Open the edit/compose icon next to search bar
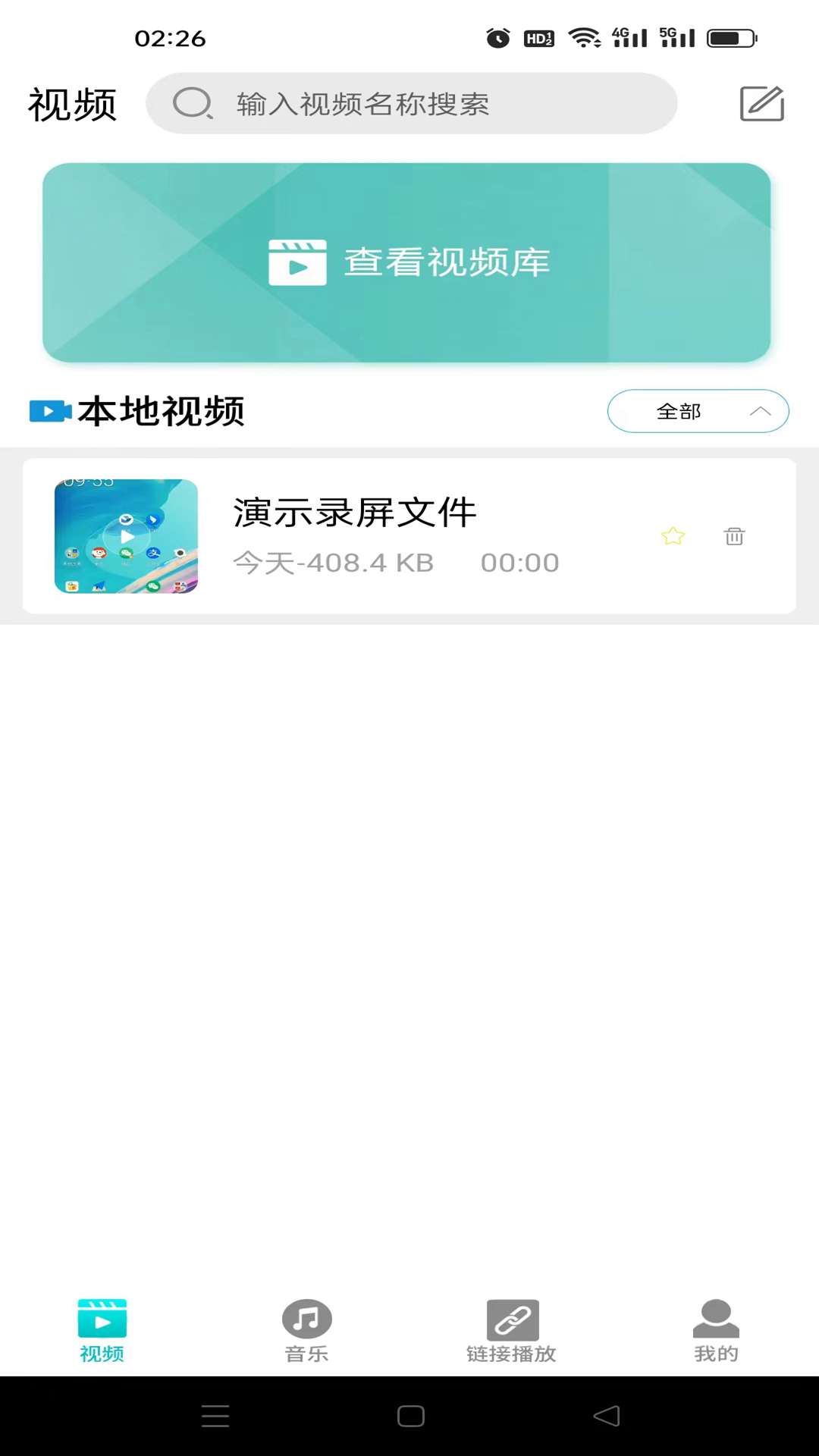819x1456 pixels. 761,104
